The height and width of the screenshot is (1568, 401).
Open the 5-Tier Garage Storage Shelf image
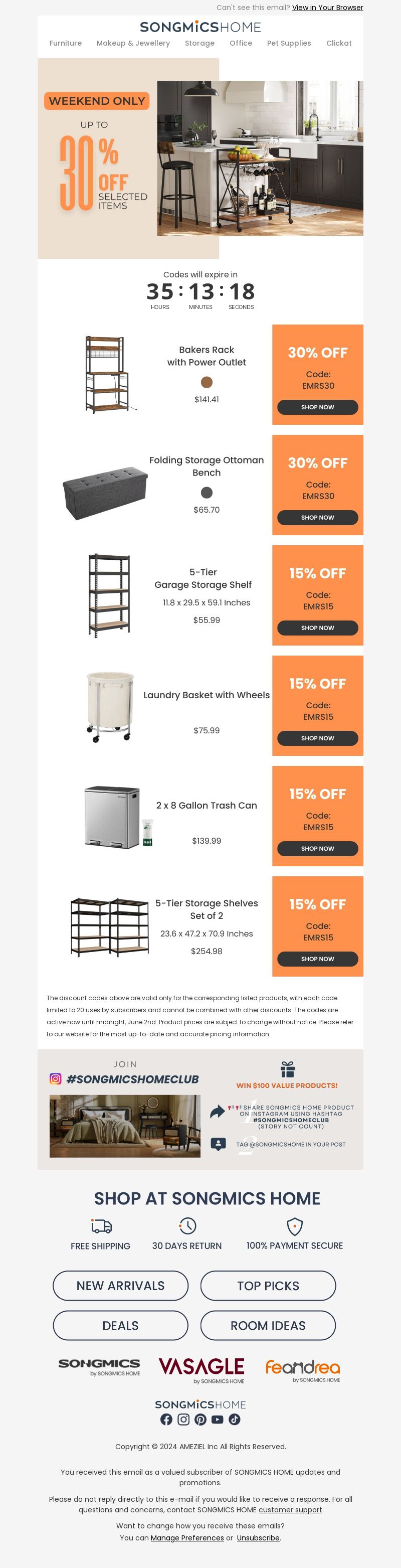click(110, 595)
